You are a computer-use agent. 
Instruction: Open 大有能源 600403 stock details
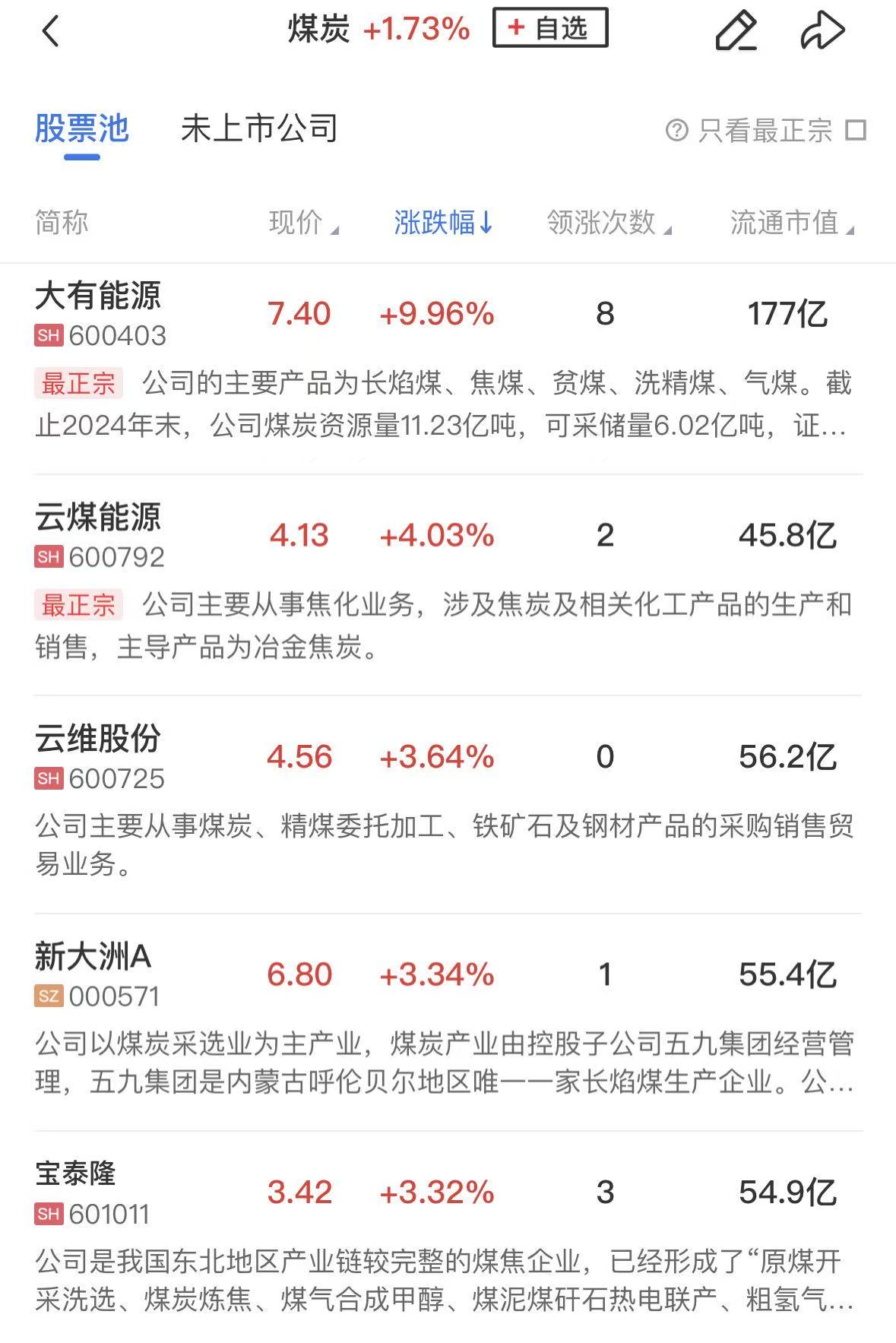pos(99,313)
